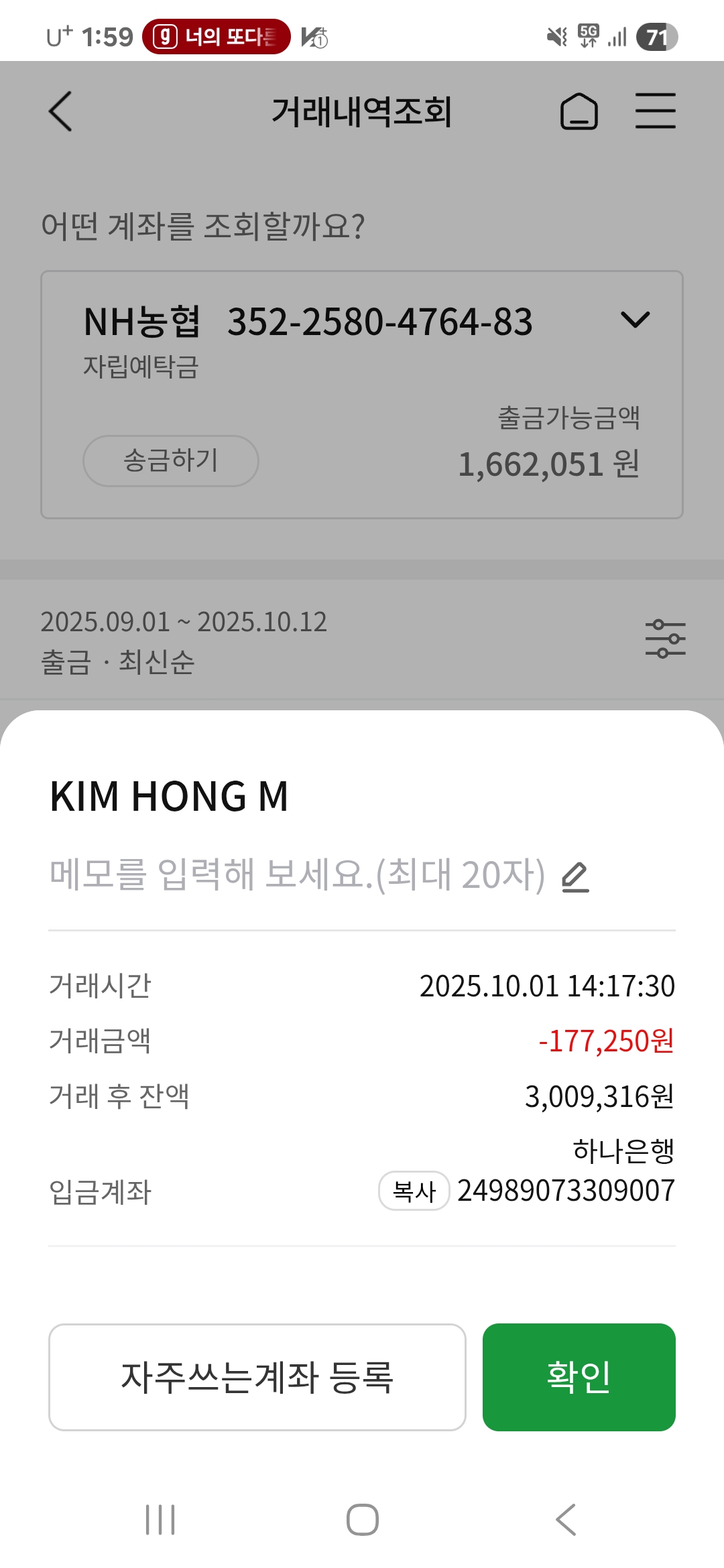Register account via 자주쓰는계좌 등록
The image size is (724, 1568).
coord(257,1377)
